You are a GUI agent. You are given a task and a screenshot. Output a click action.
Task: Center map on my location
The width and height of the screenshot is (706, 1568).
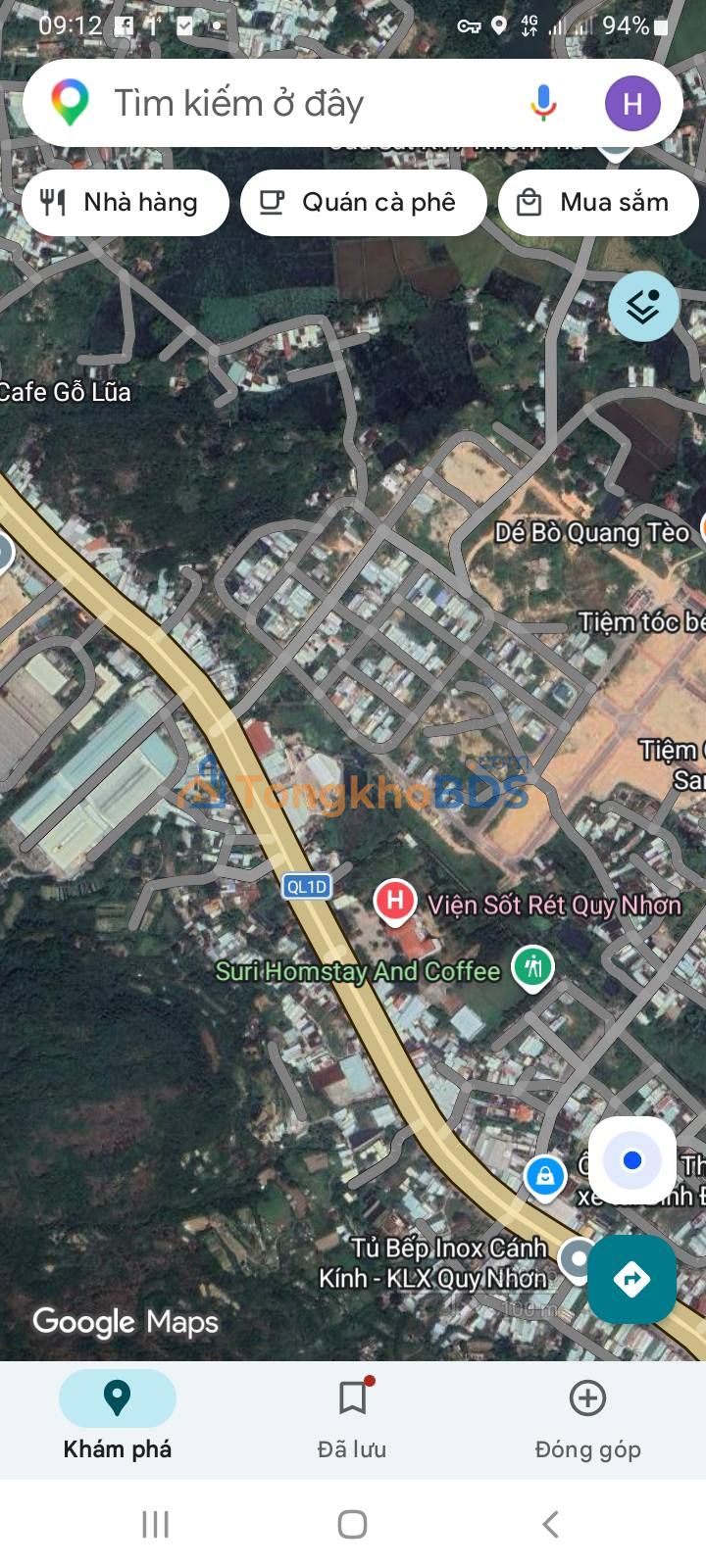coord(632,1161)
